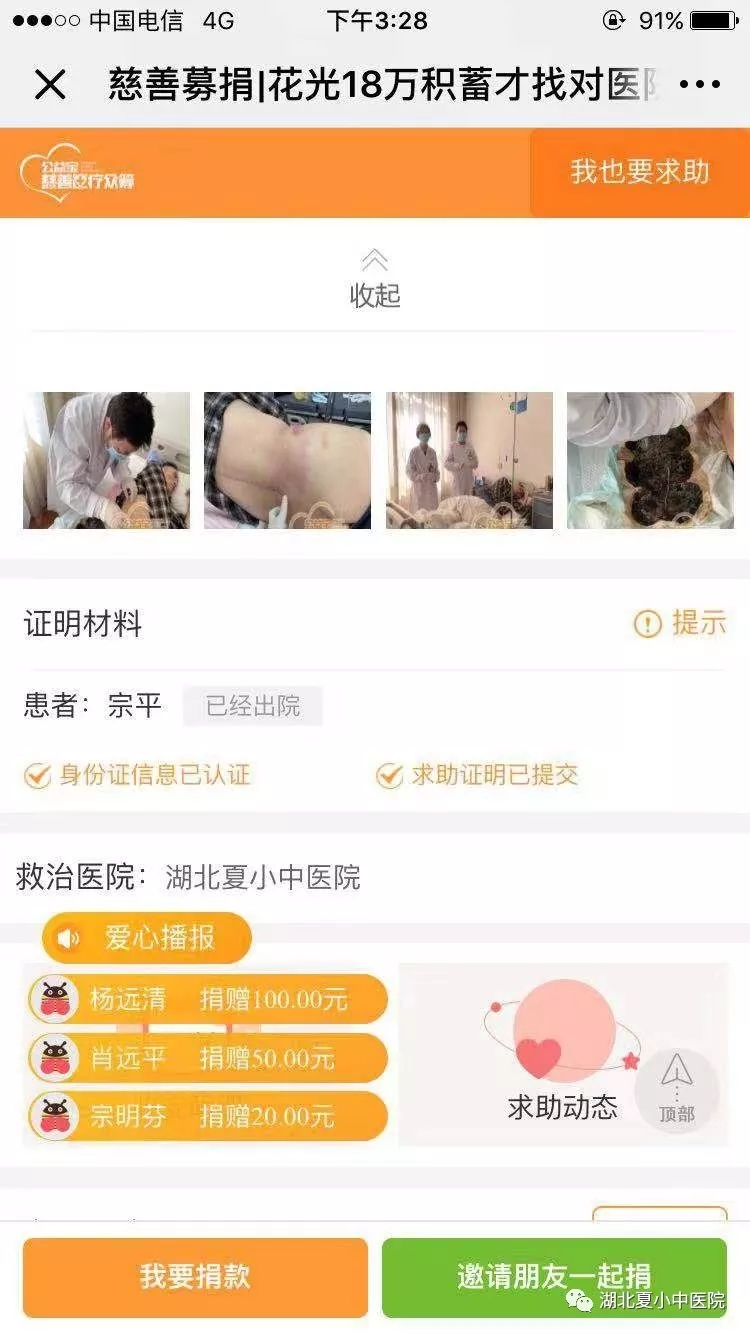Jump back to top with 顶部
Screen dimensions: 750x1334
pos(677,1090)
